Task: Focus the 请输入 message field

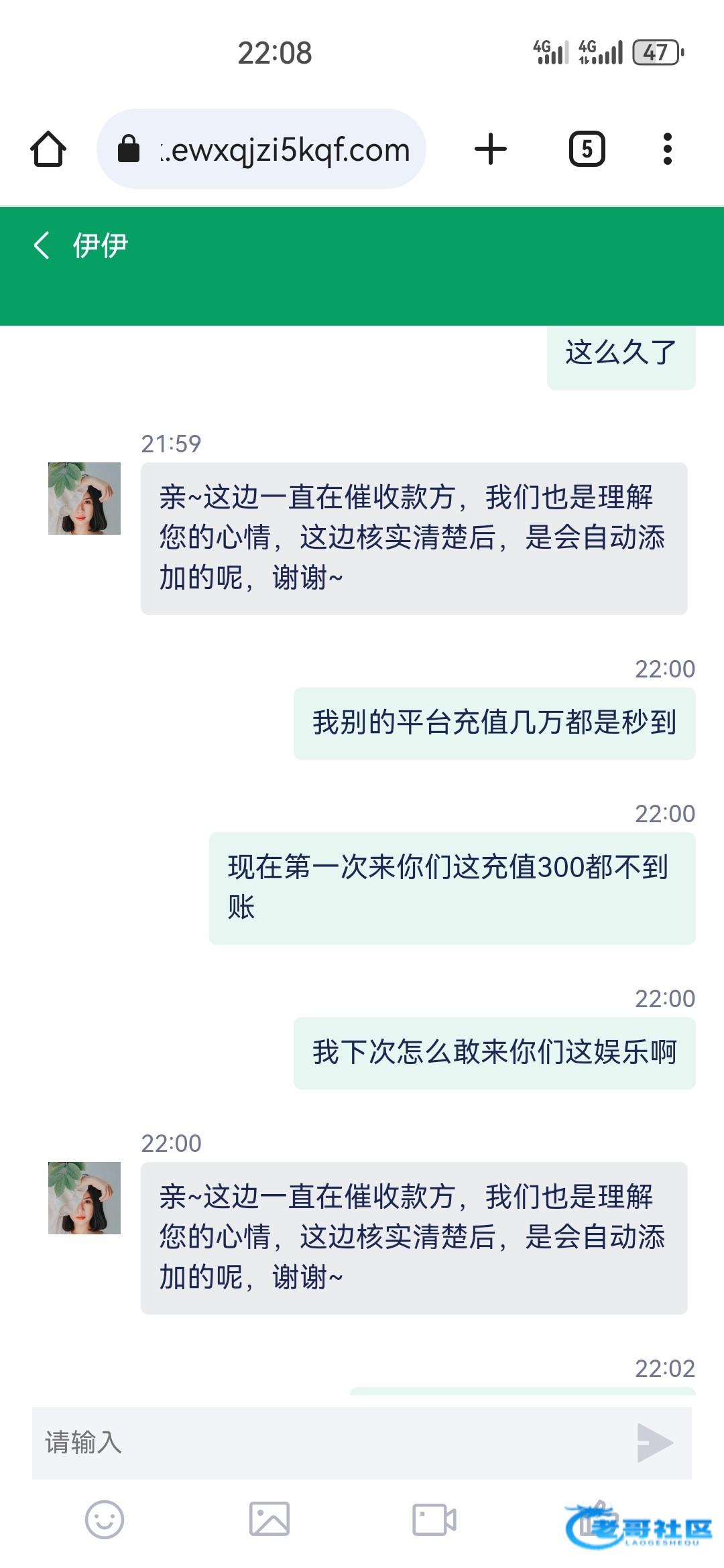Action: (328, 1442)
